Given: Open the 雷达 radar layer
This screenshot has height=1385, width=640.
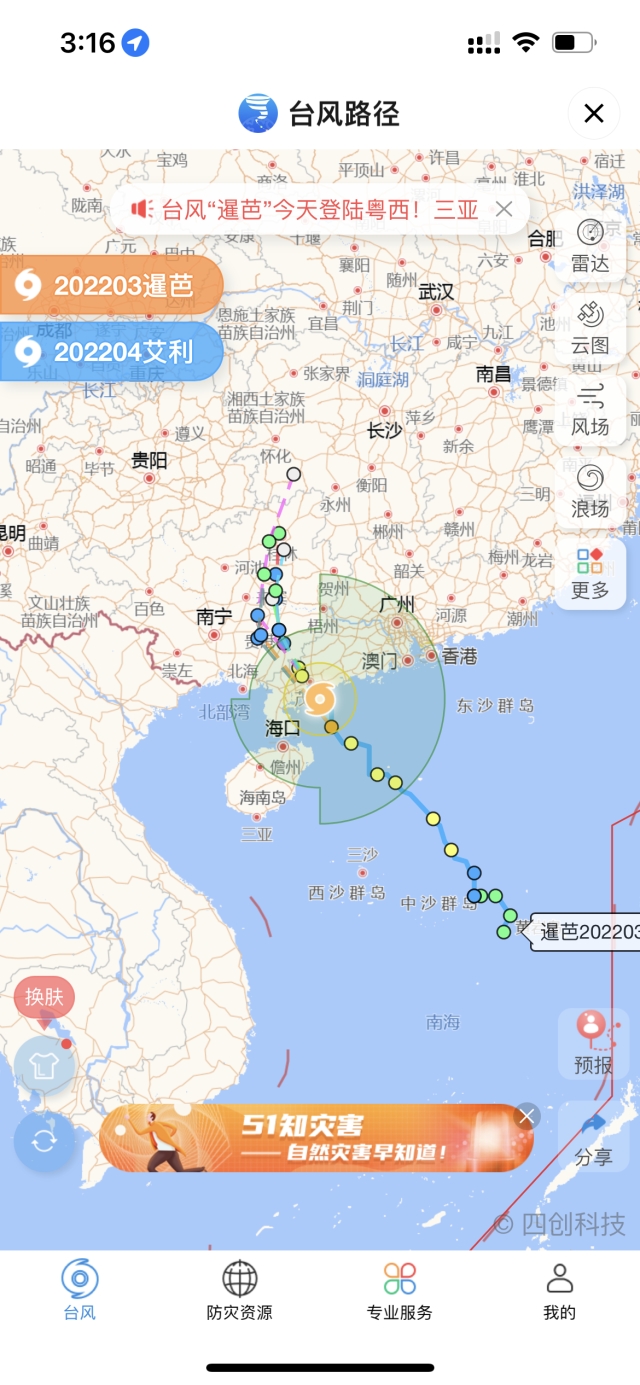Looking at the screenshot, I should click(x=590, y=246).
